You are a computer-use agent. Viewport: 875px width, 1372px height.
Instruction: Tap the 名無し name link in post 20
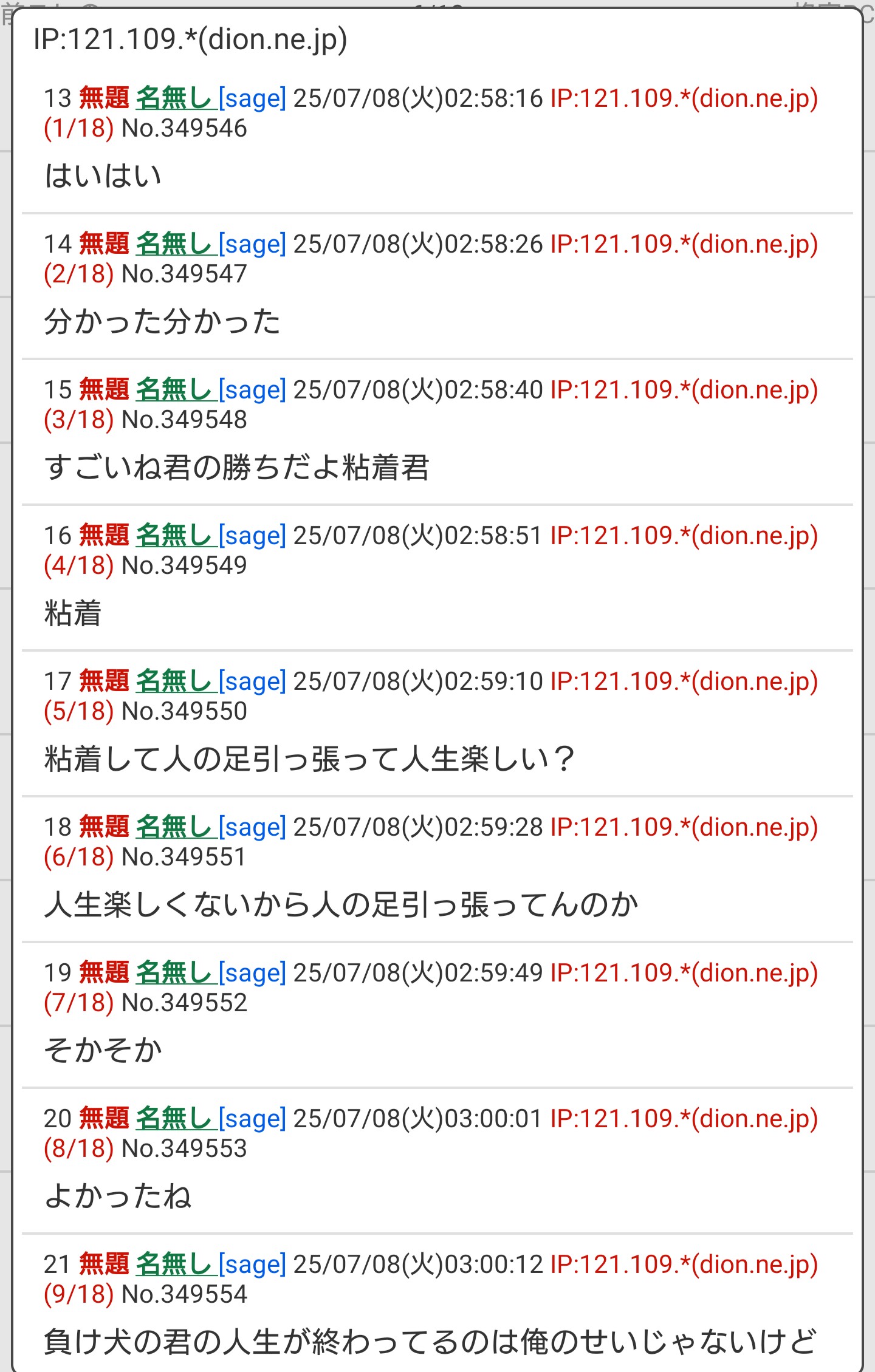pos(174,1119)
